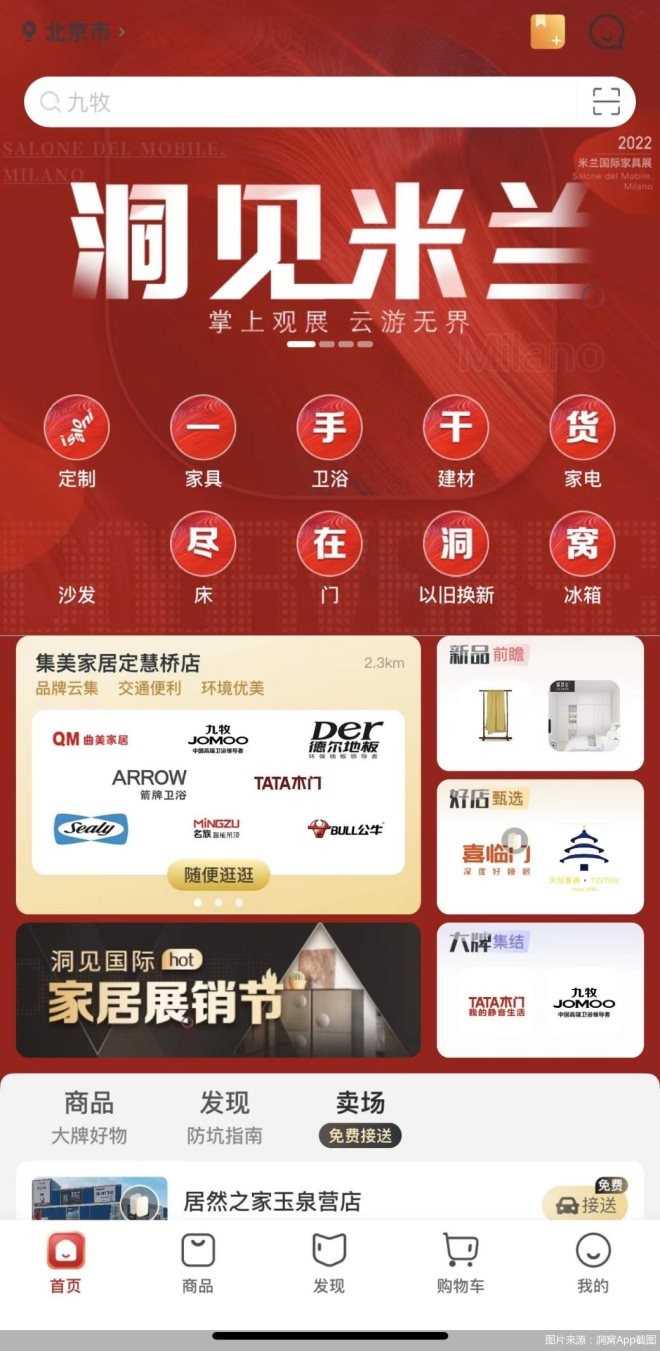Open the customer service chat icon
This screenshot has width=660, height=1351.
pos(606,32)
